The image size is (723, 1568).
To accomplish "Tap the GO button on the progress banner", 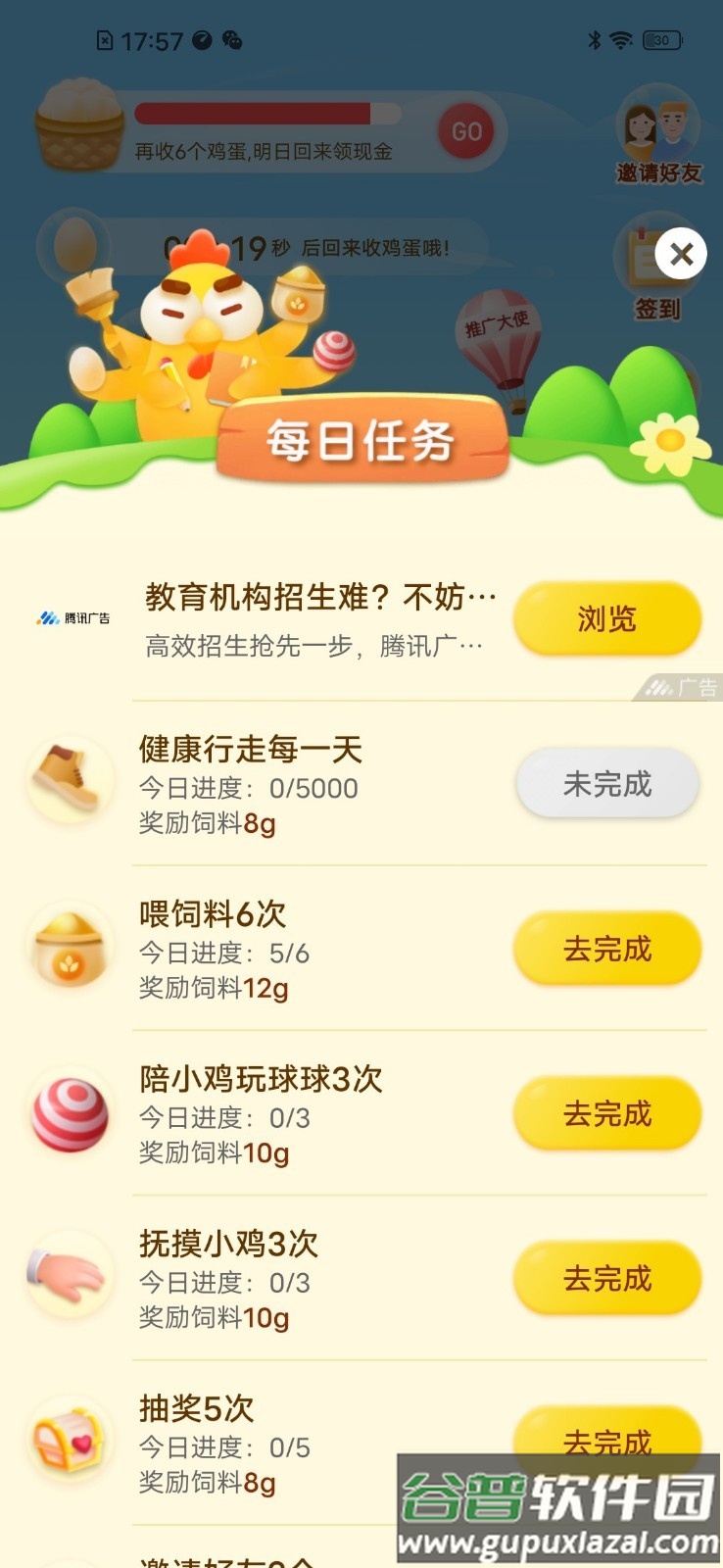I will tap(467, 131).
